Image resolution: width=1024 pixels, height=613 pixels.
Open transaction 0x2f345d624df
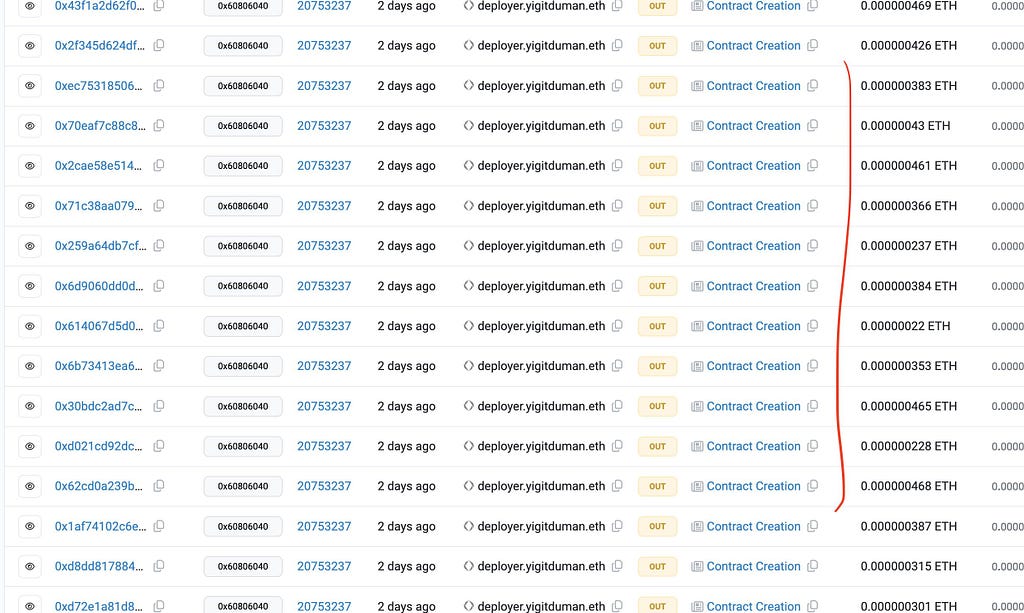[x=100, y=46]
